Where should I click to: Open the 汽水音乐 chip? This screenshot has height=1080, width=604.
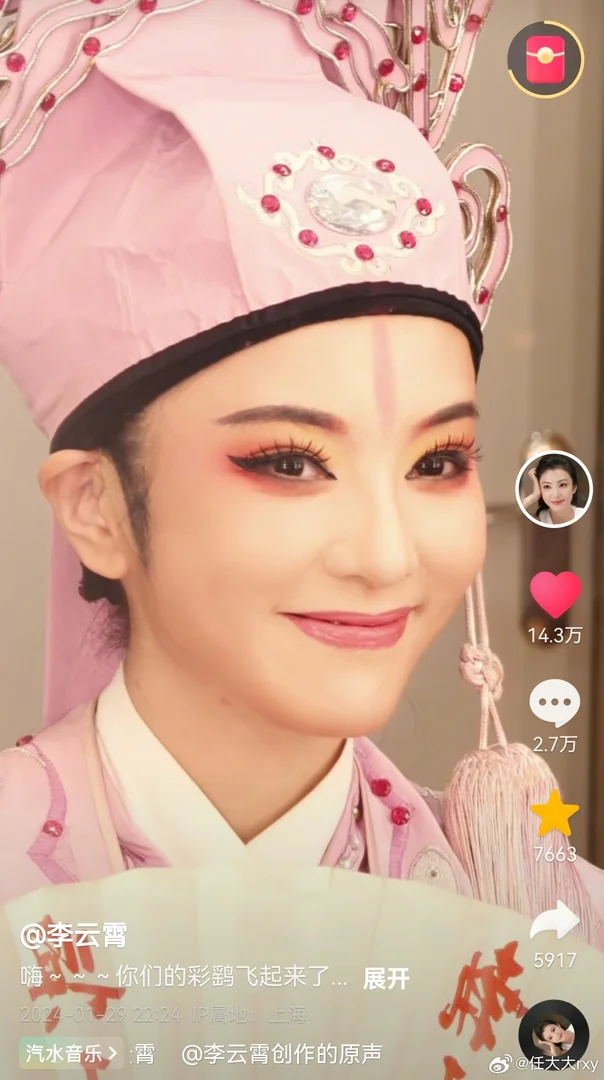coord(72,1052)
